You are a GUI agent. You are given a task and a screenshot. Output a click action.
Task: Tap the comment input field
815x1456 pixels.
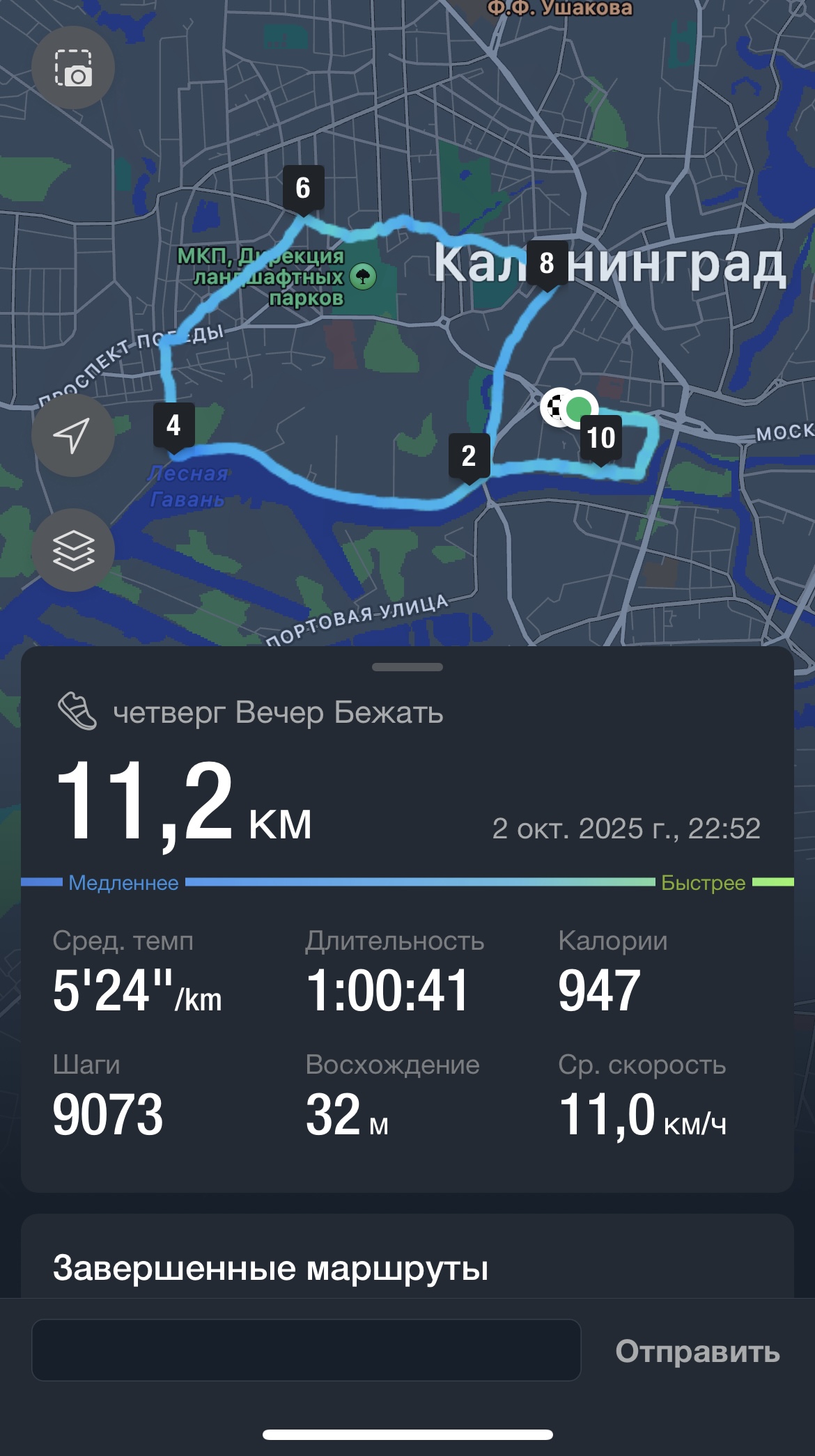point(306,1350)
